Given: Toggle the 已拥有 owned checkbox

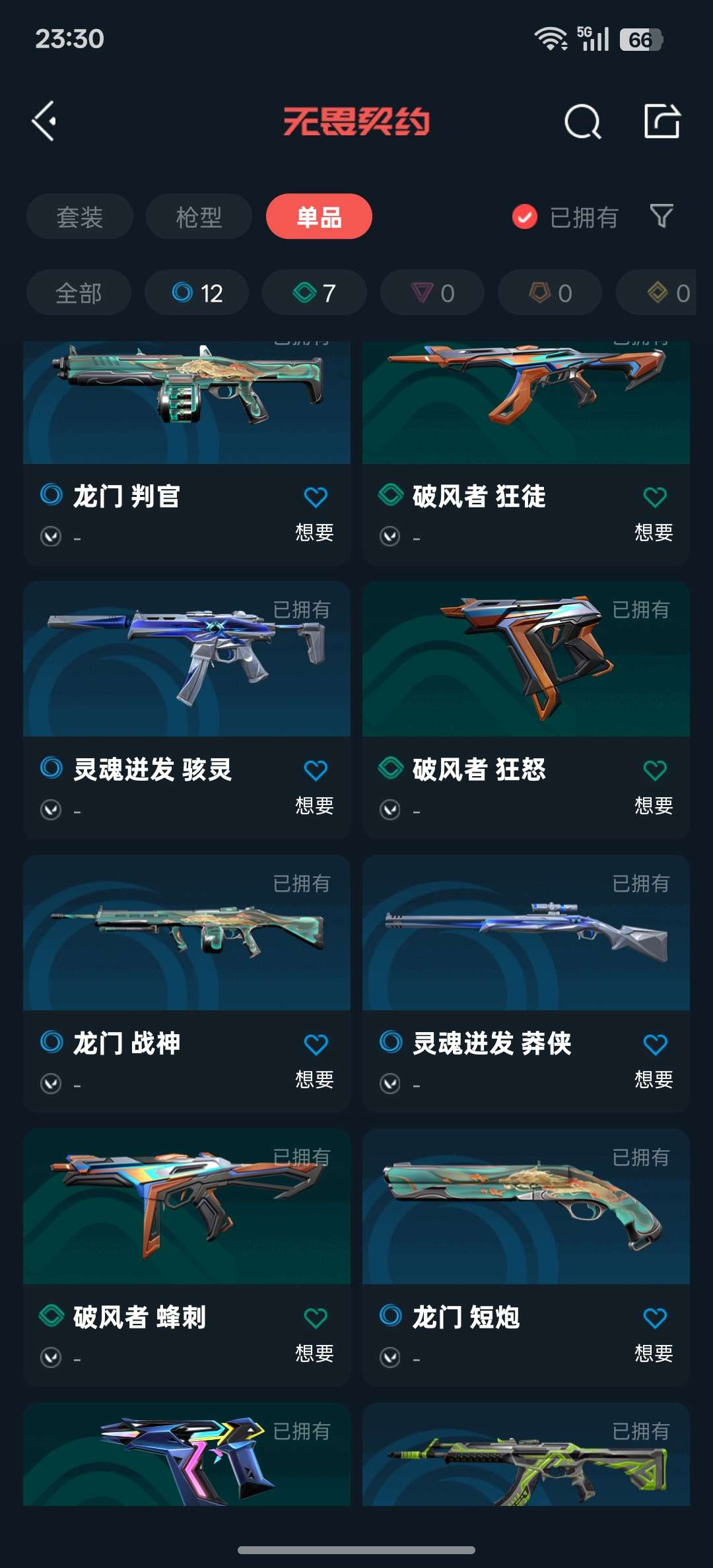Looking at the screenshot, I should click(525, 216).
